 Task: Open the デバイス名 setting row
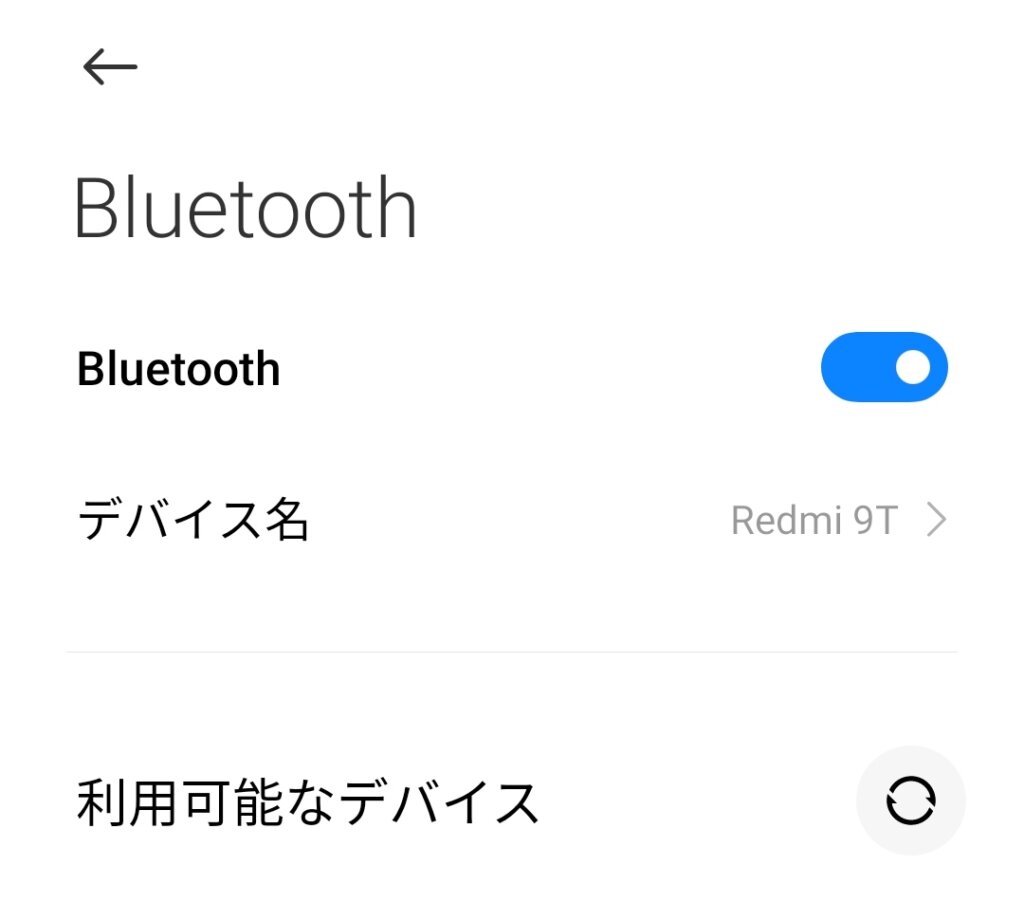point(510,520)
